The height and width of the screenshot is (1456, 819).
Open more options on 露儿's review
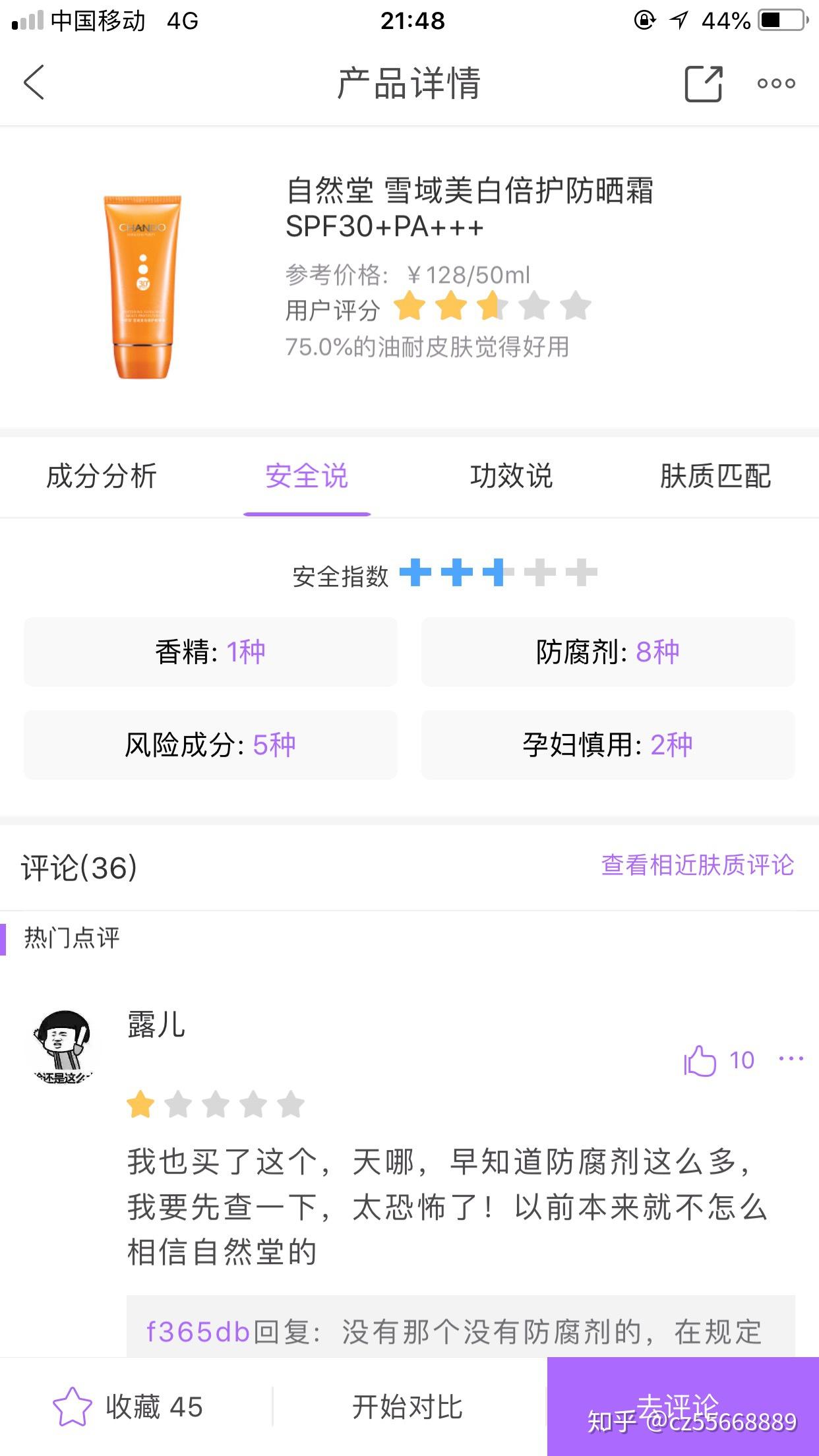tap(791, 1059)
